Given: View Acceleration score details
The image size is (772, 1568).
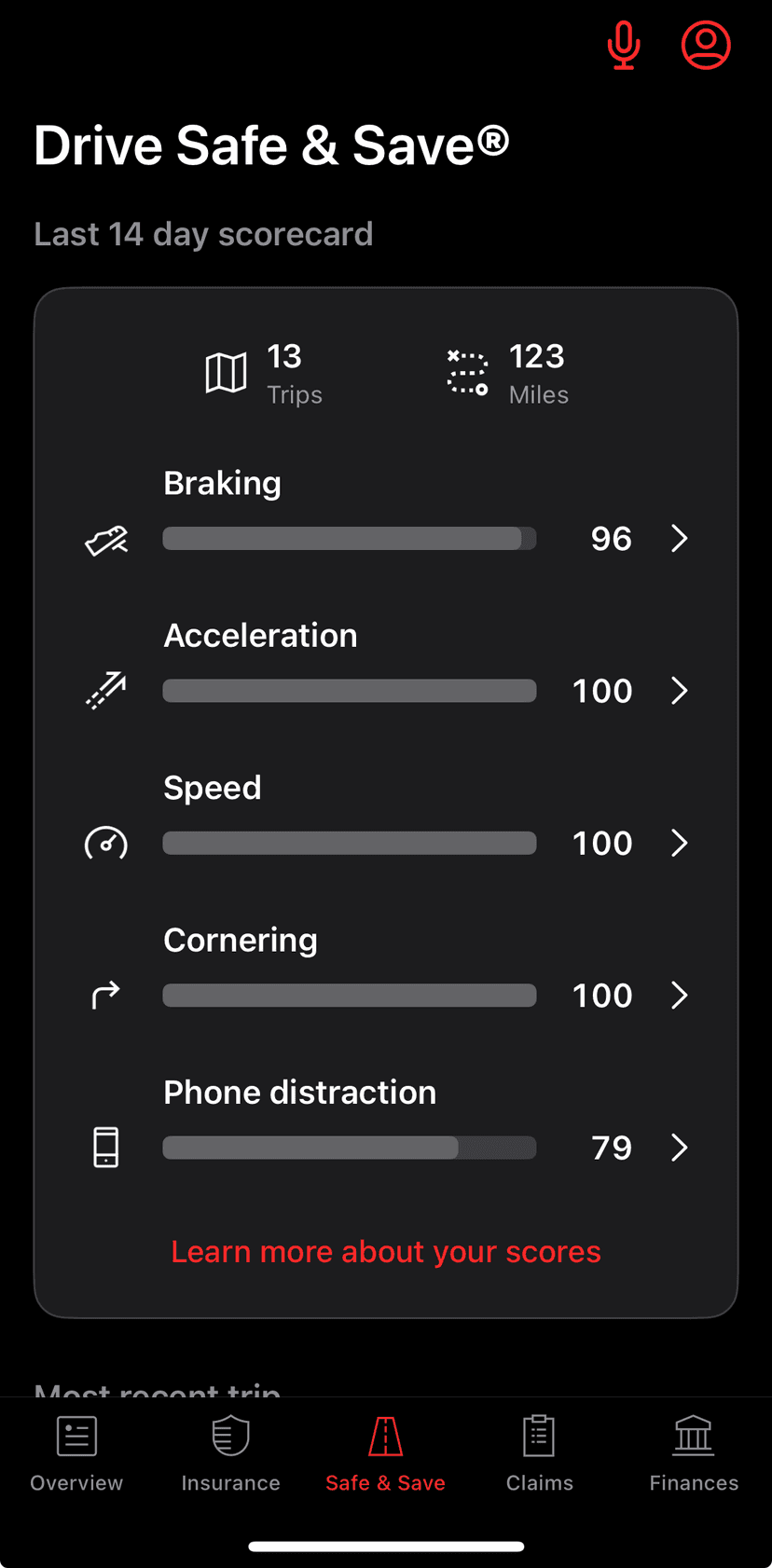Looking at the screenshot, I should pos(679,691).
